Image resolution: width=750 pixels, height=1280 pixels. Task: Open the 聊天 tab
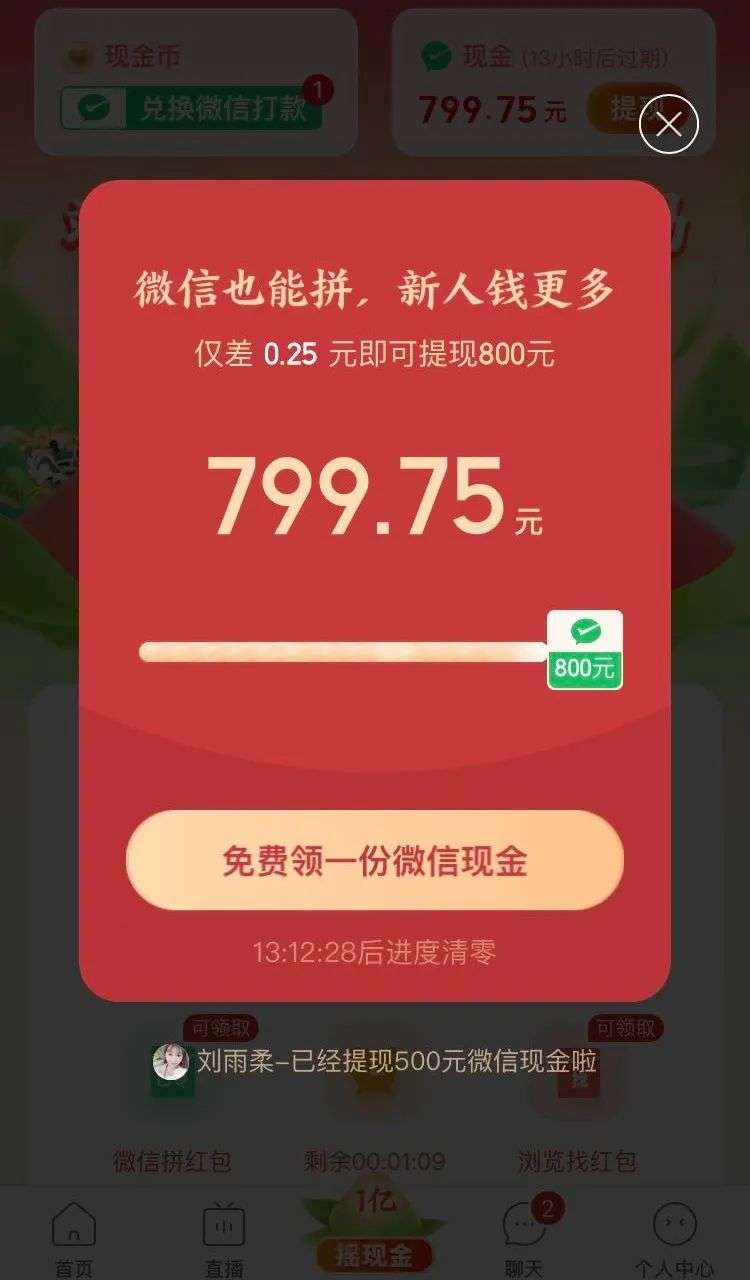coord(524,1238)
